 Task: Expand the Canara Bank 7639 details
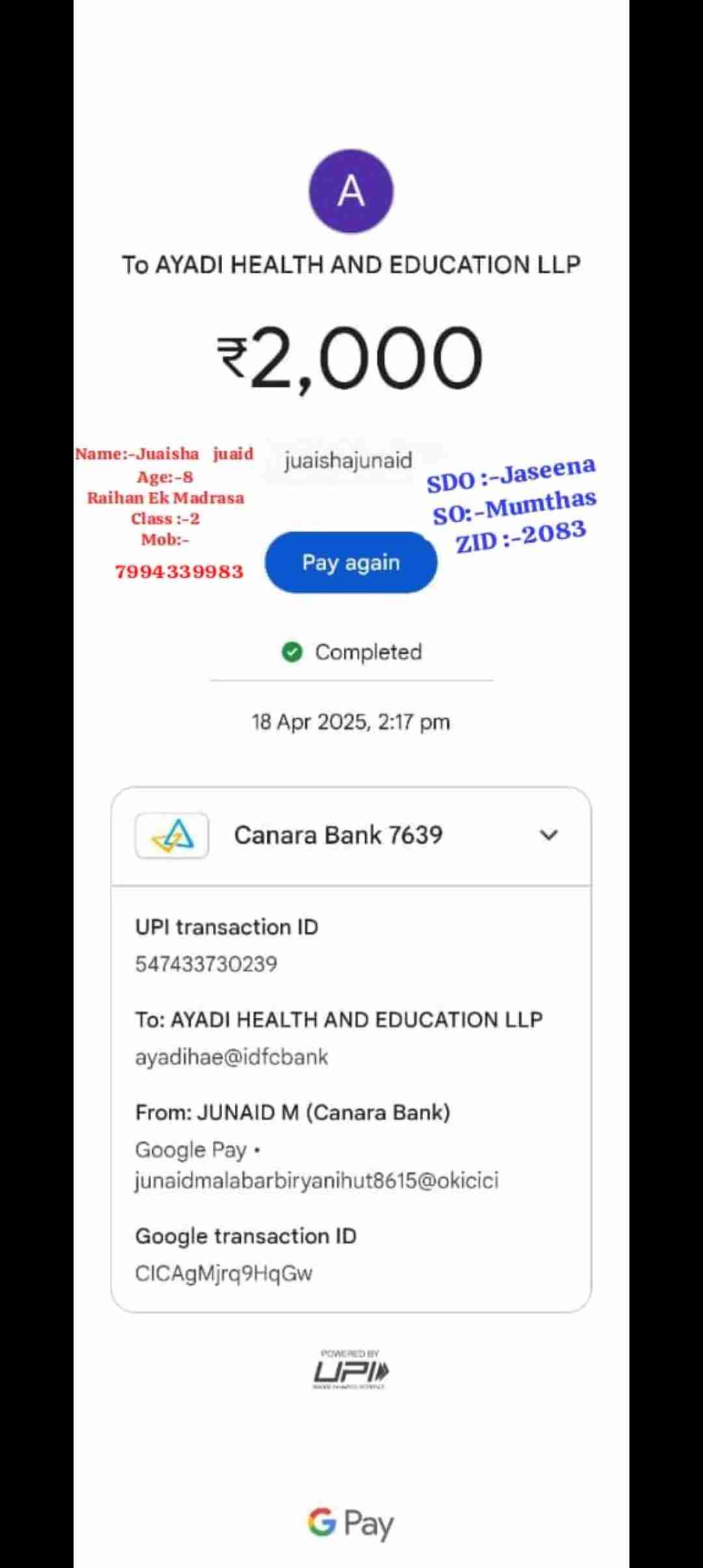[x=549, y=835]
